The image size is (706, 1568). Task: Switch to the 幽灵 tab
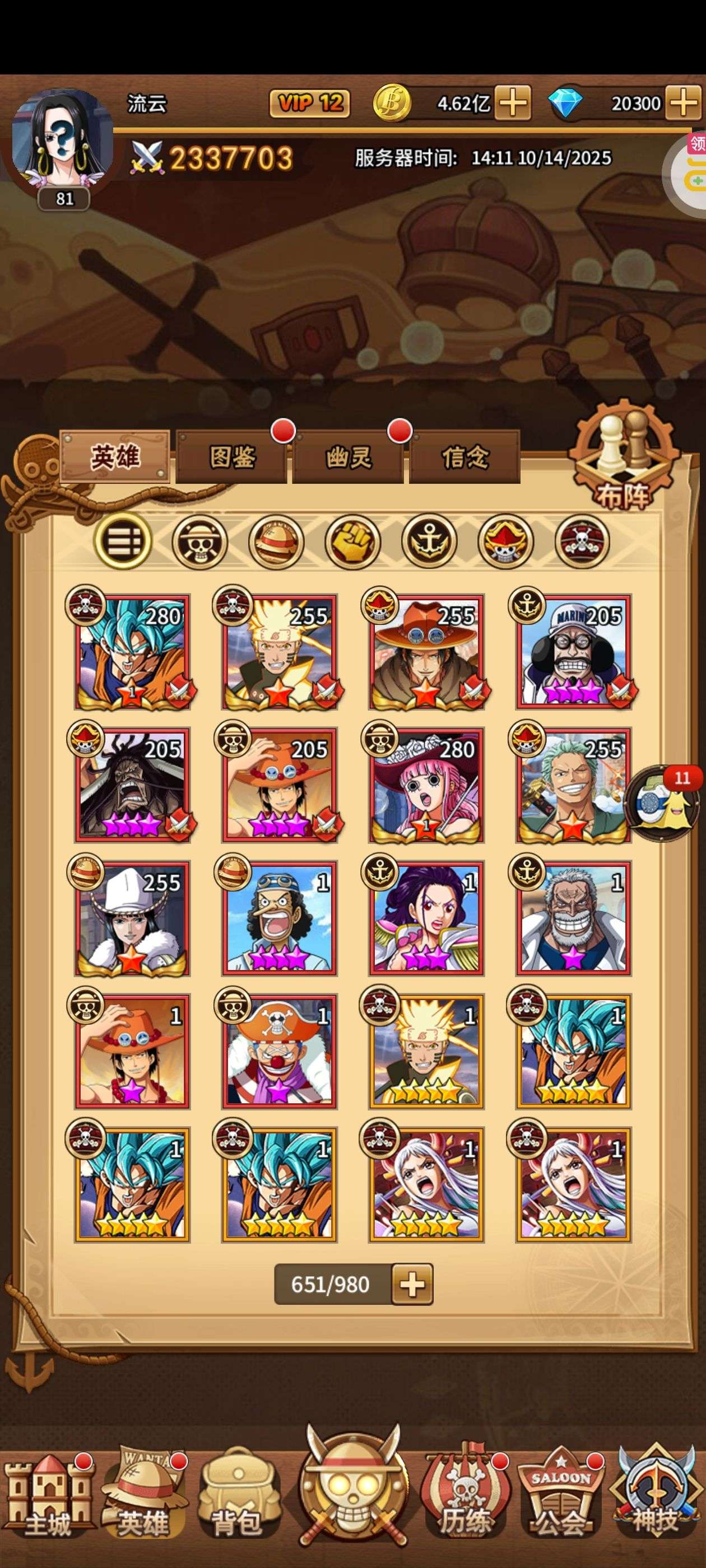(348, 457)
